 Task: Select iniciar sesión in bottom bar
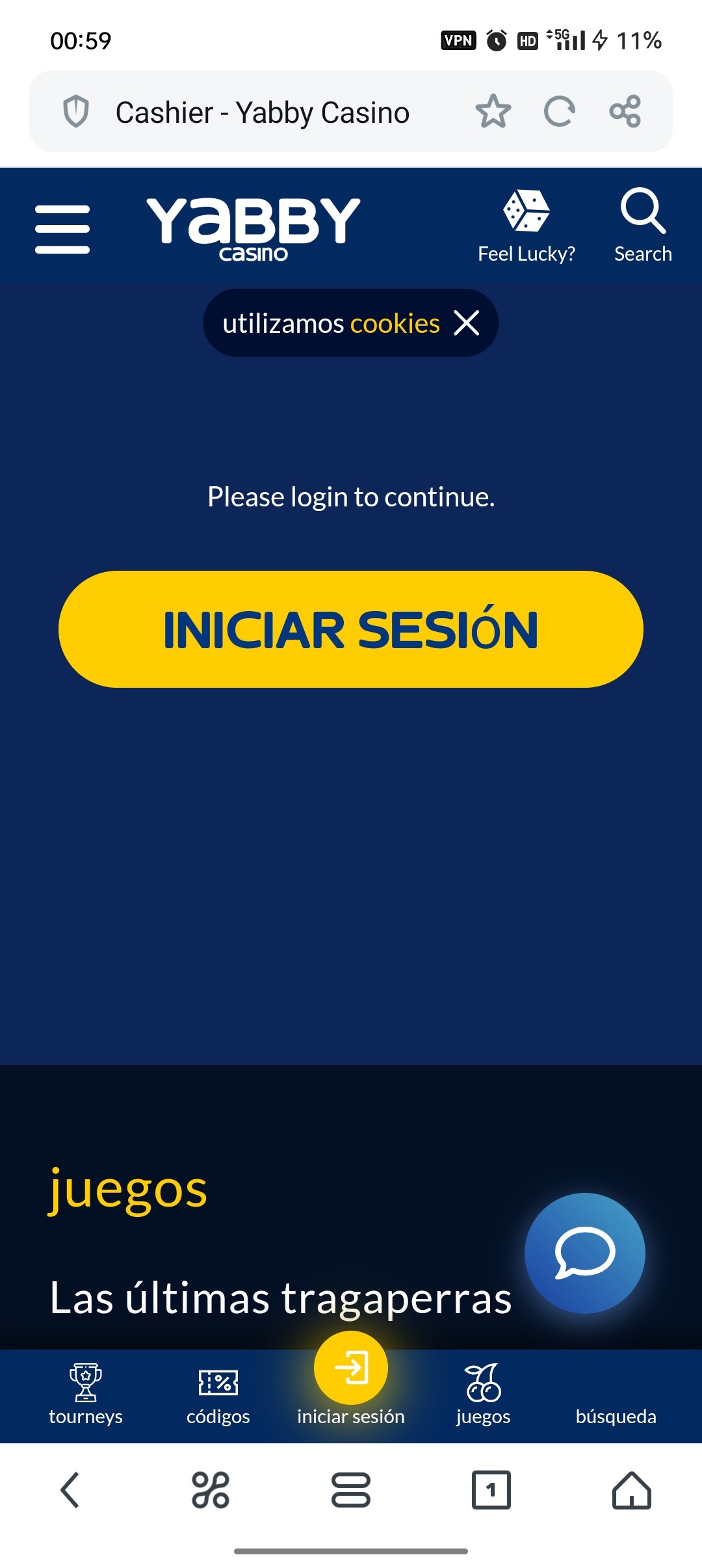[351, 1379]
